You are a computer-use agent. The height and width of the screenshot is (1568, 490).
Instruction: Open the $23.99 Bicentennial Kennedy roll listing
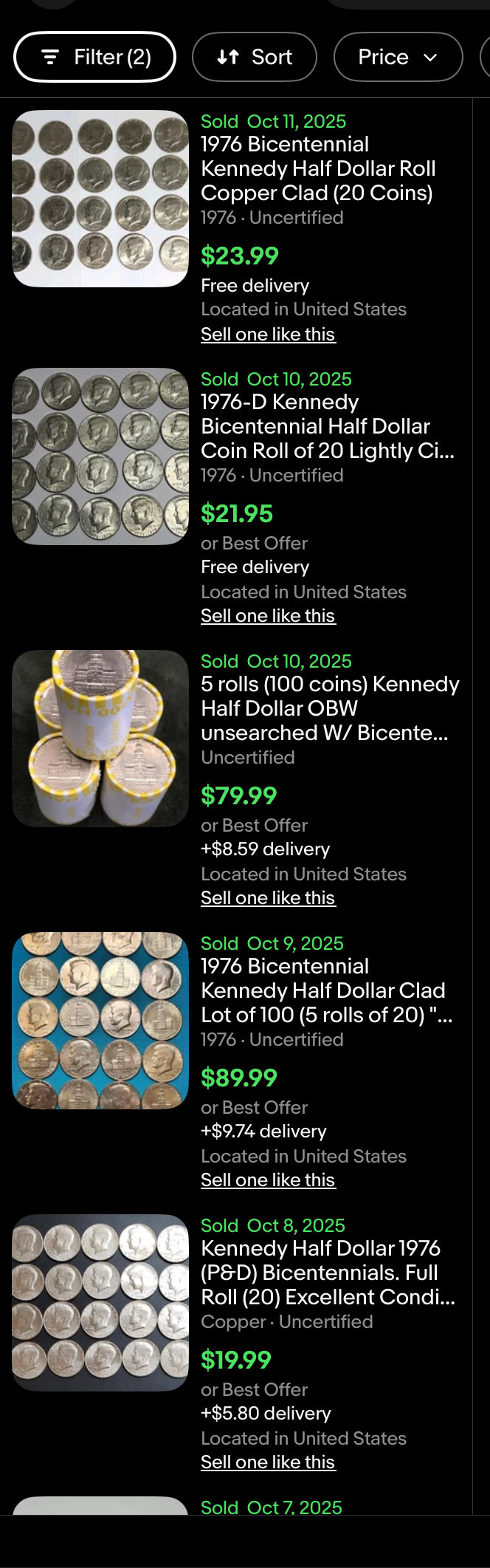point(317,168)
